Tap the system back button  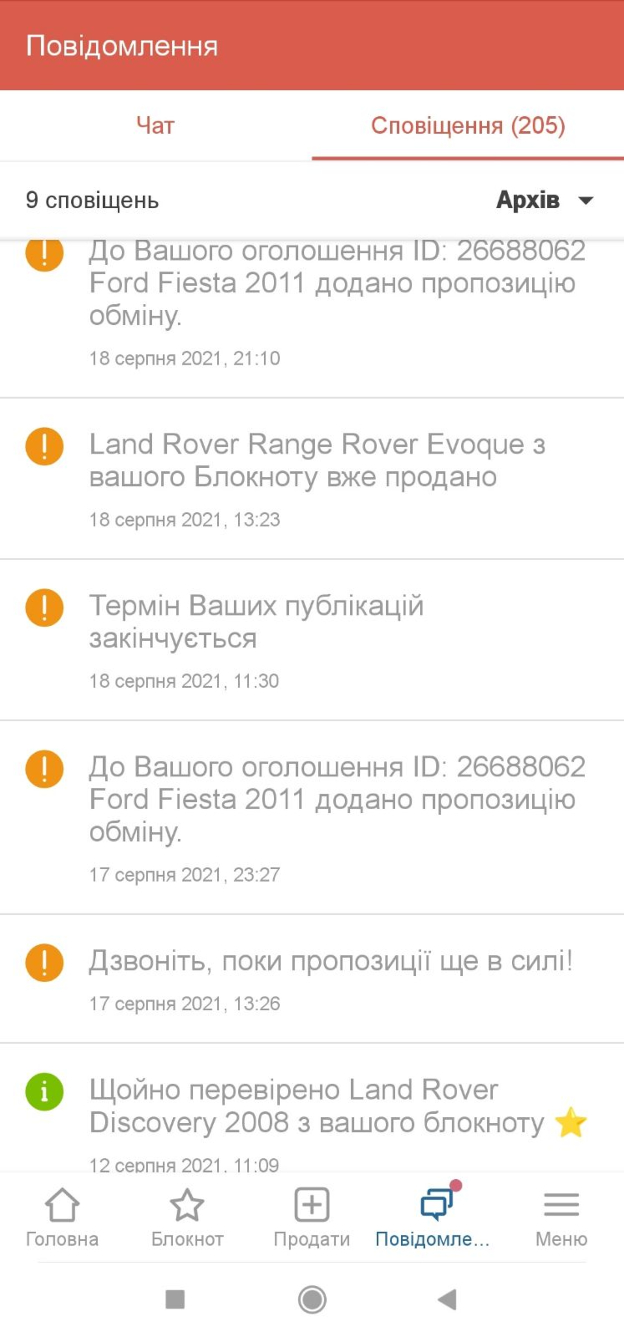pos(447,1299)
